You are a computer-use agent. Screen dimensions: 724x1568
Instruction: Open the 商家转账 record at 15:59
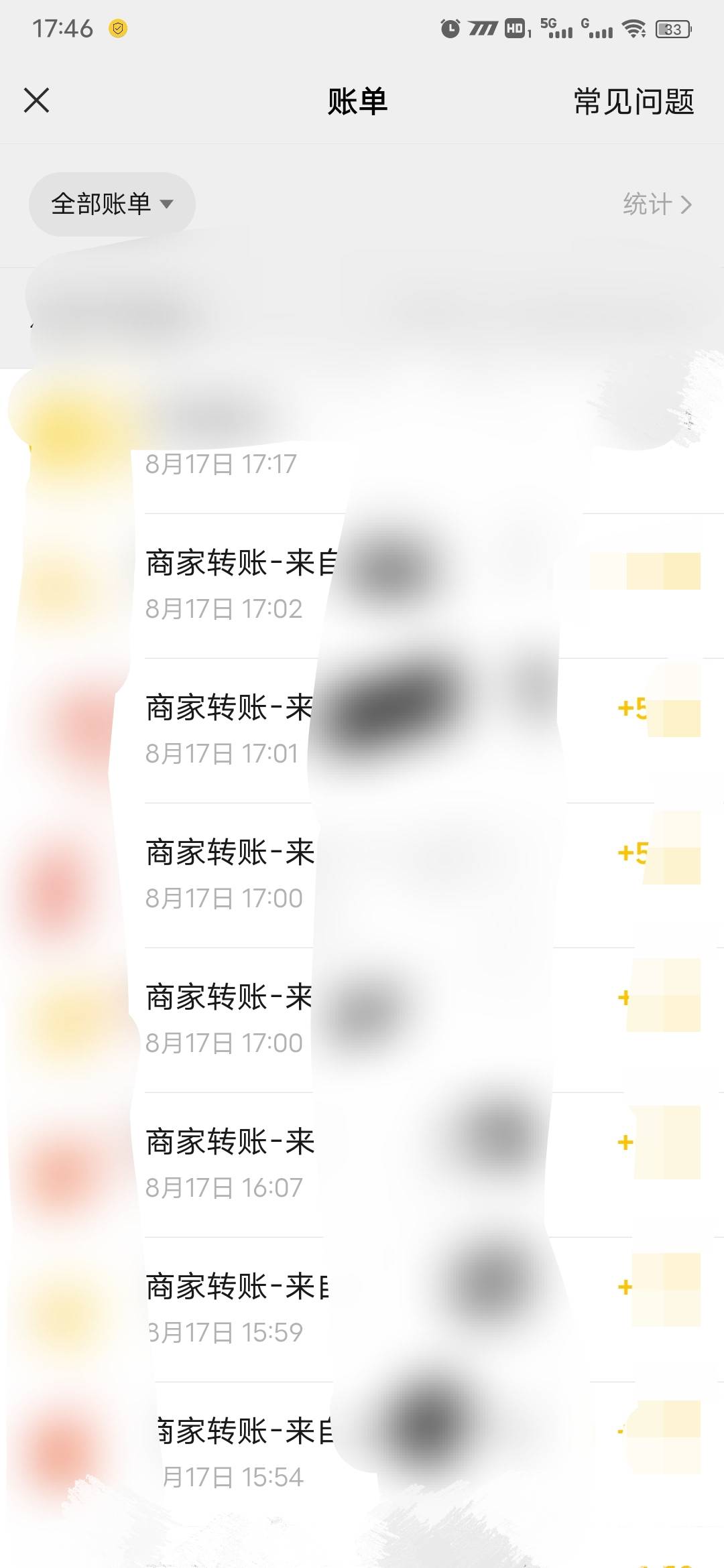tap(362, 1309)
